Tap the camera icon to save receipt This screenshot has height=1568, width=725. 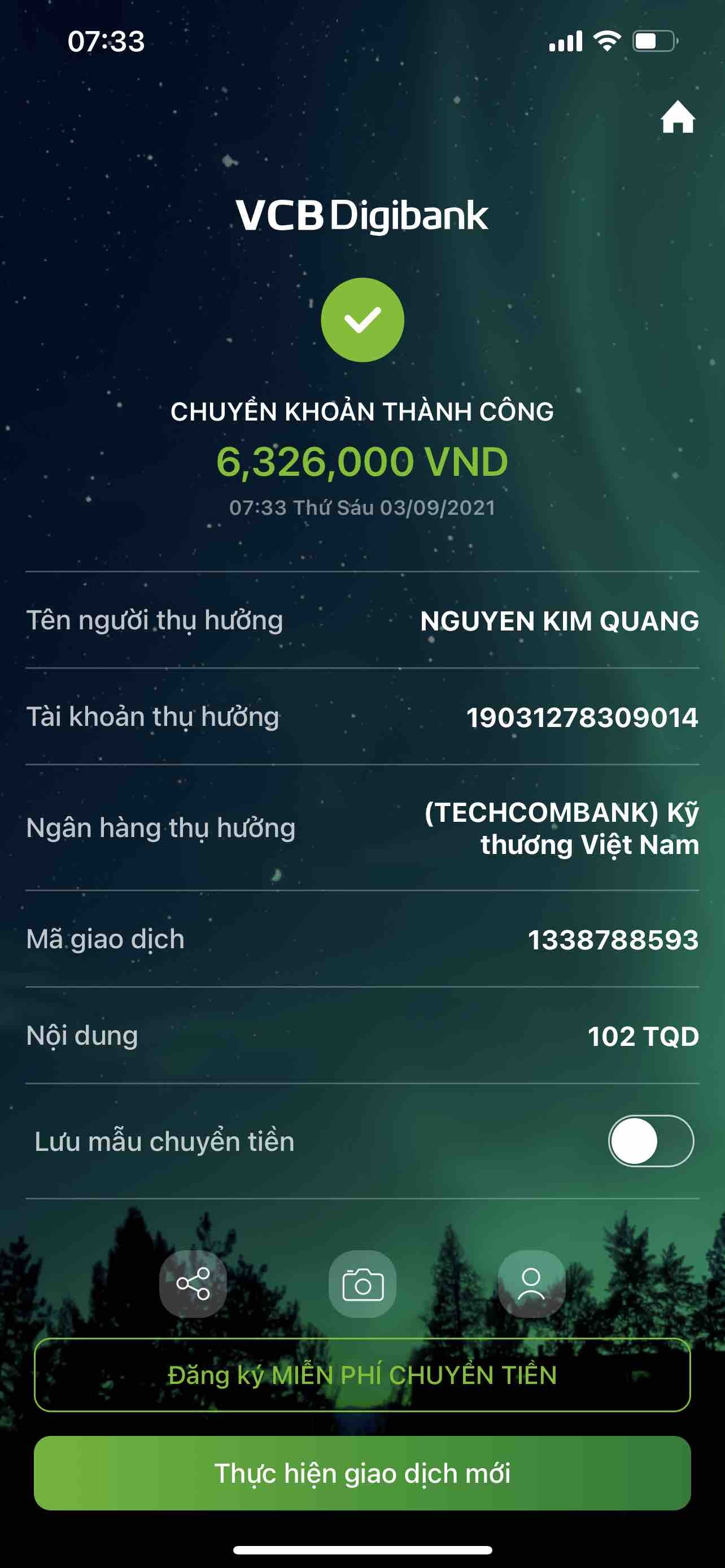point(362,1283)
